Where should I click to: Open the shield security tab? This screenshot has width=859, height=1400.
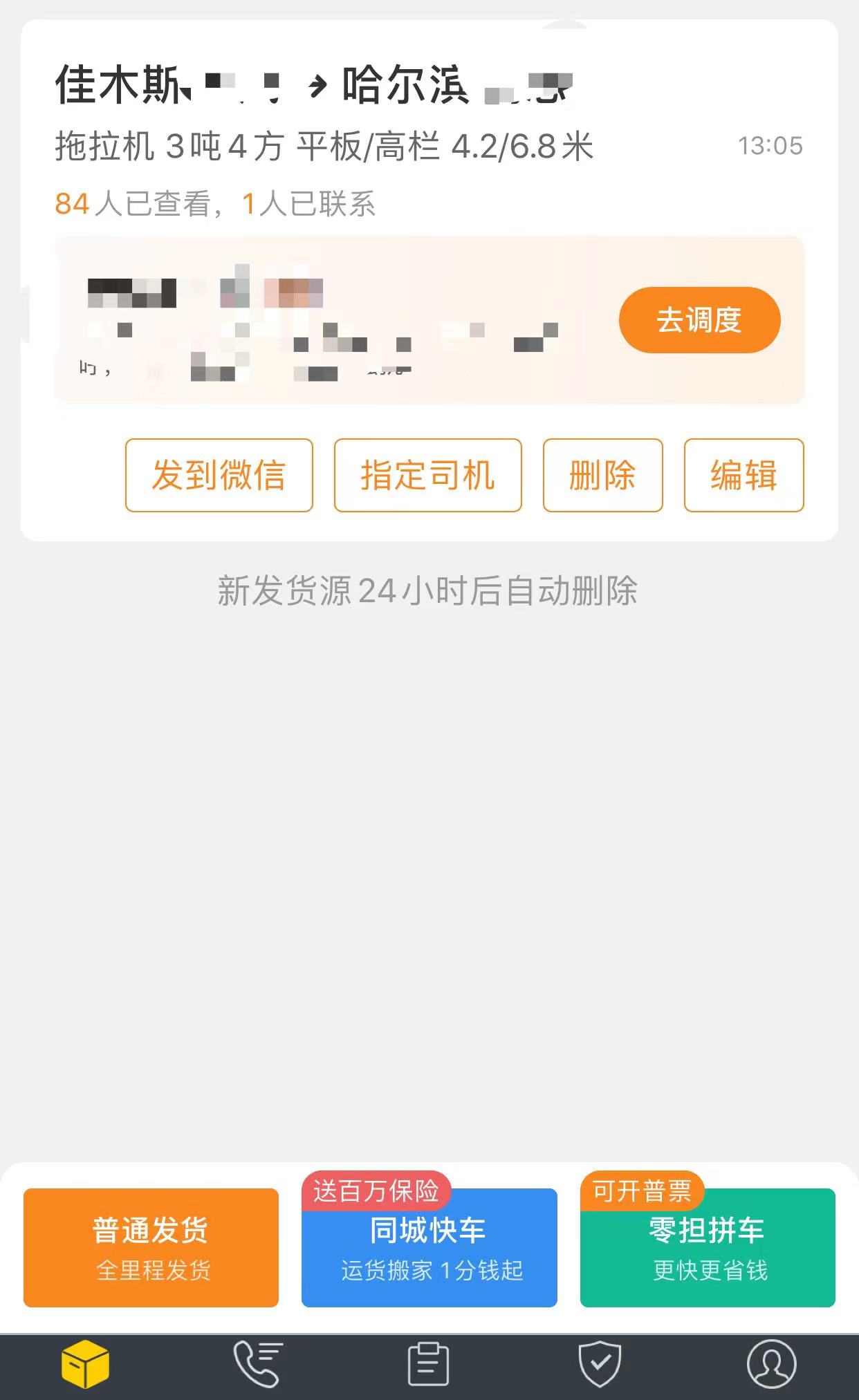(x=600, y=1364)
